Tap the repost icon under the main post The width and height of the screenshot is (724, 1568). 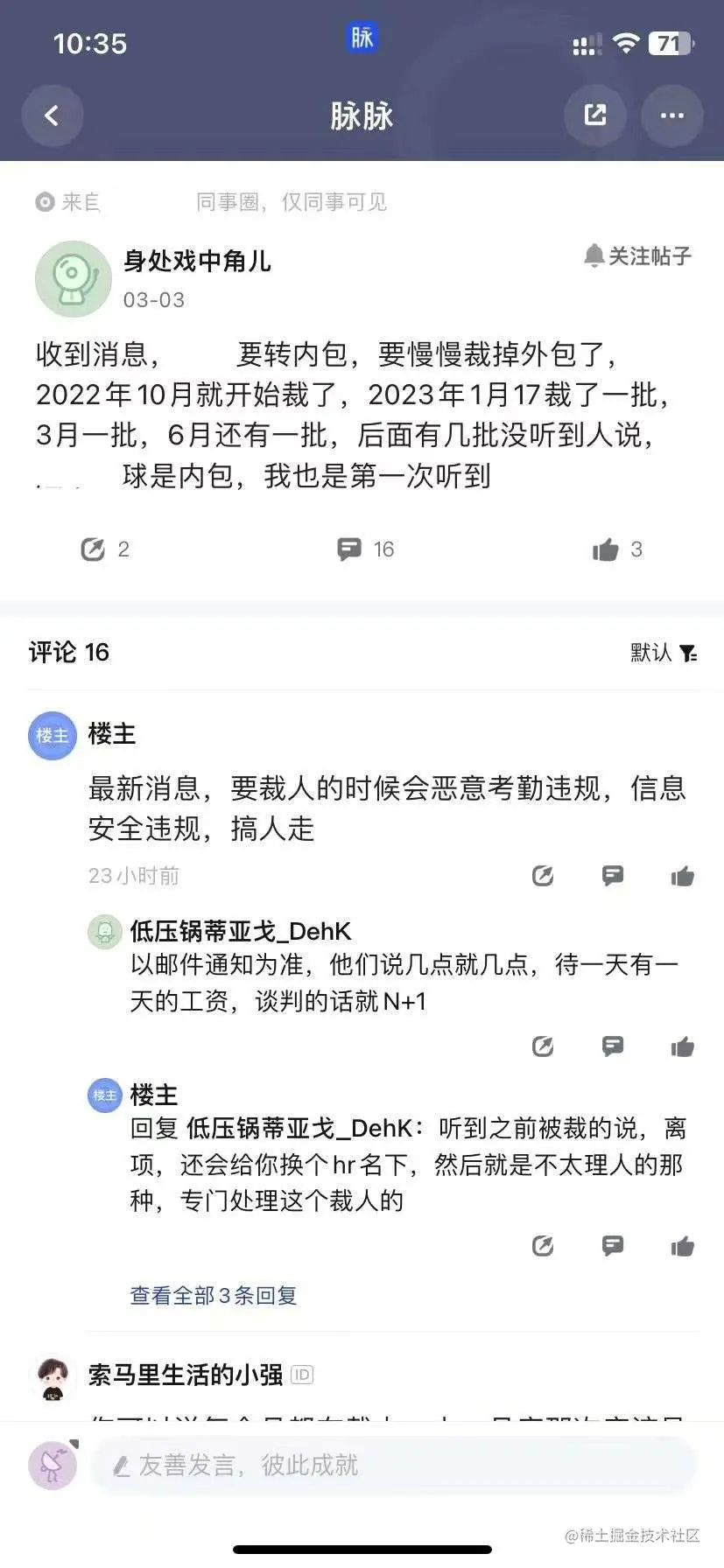pyautogui.click(x=91, y=549)
